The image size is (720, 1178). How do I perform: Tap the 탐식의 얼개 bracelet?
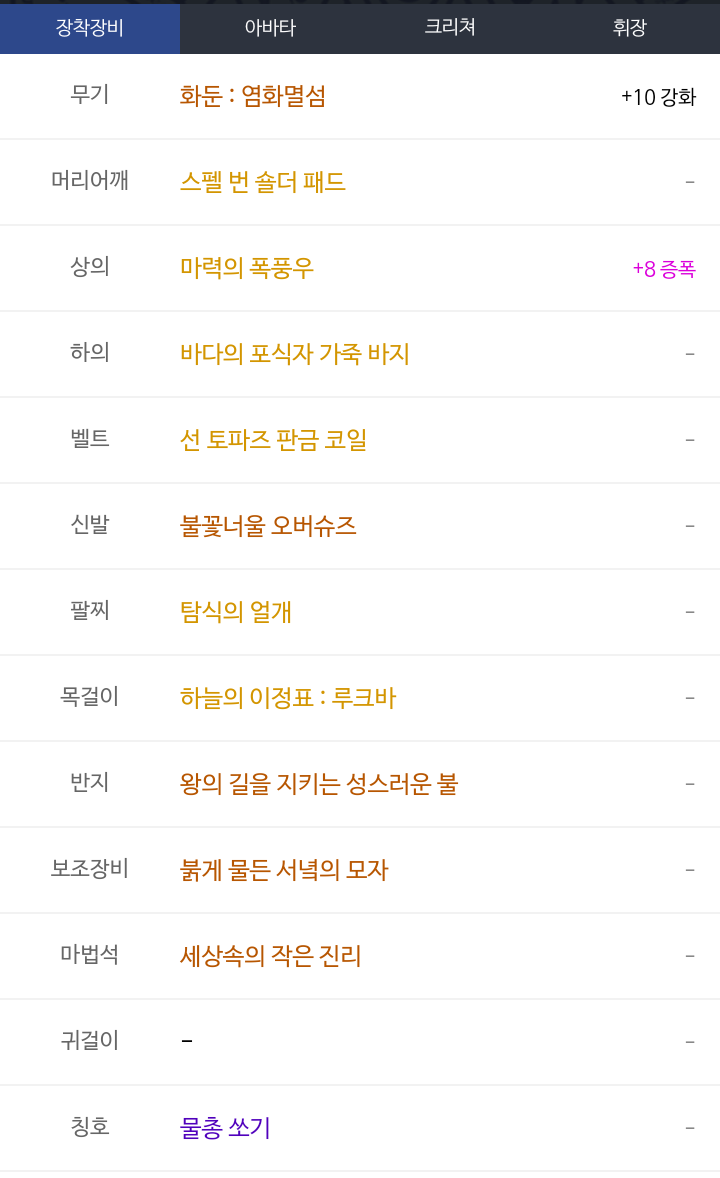tap(235, 612)
